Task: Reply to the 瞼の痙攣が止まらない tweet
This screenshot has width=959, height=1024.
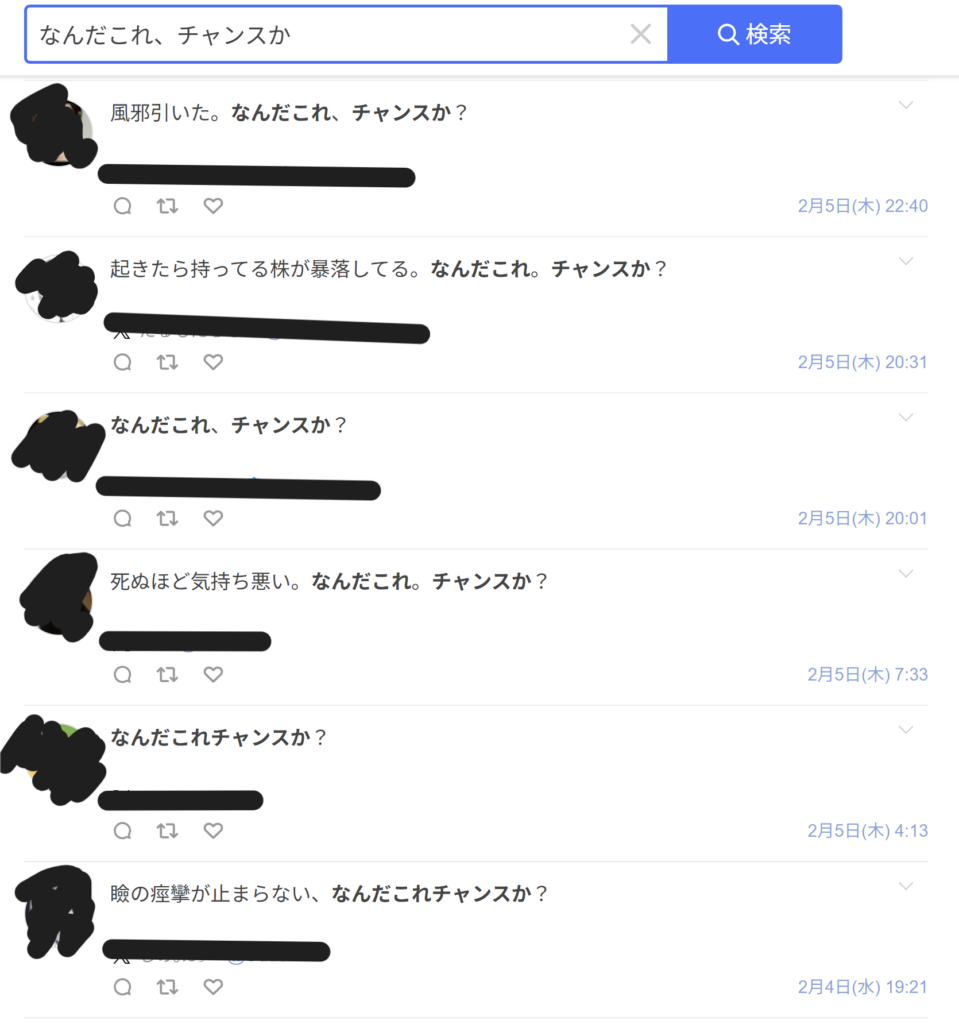Action: pos(123,987)
